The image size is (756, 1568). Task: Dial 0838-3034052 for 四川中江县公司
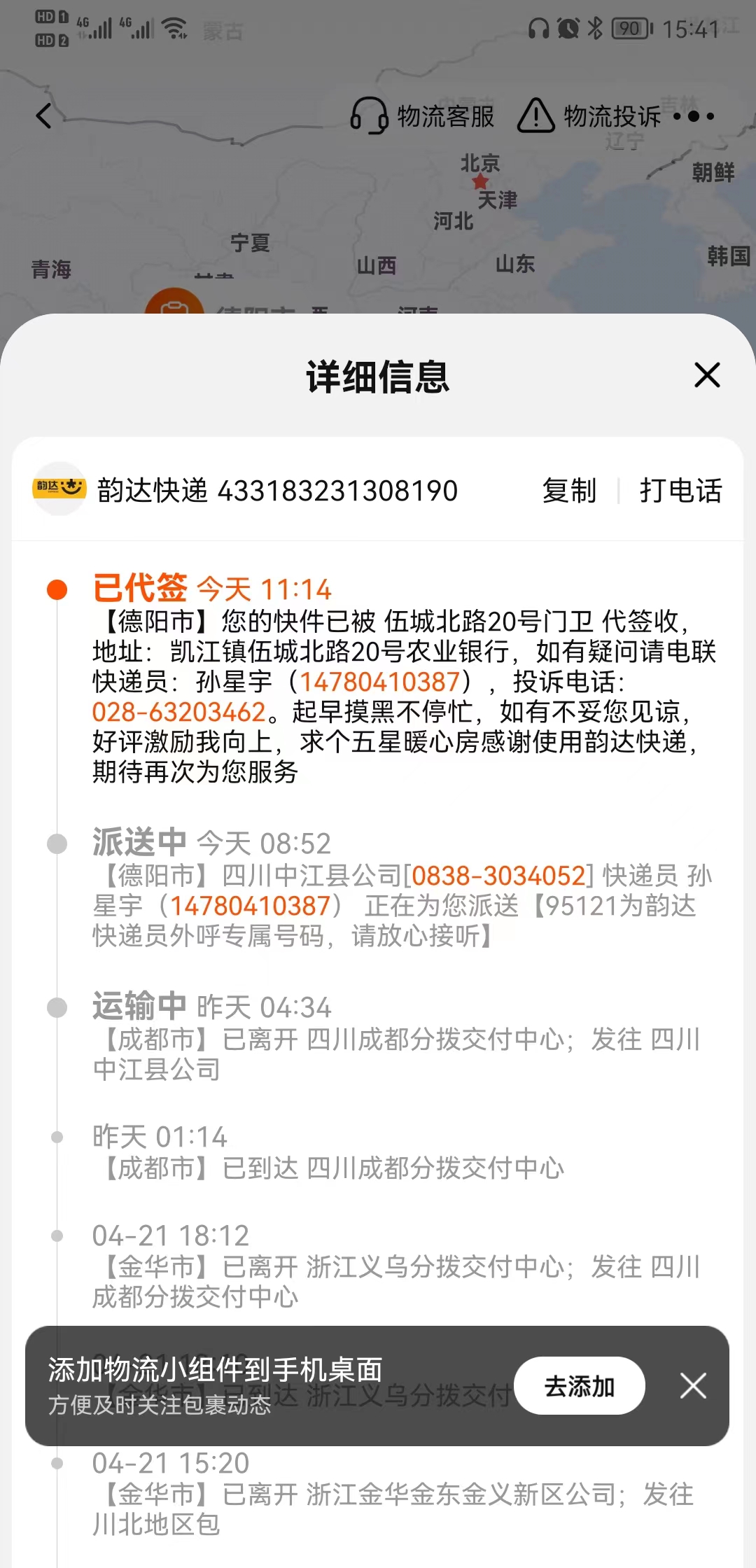pos(498,876)
